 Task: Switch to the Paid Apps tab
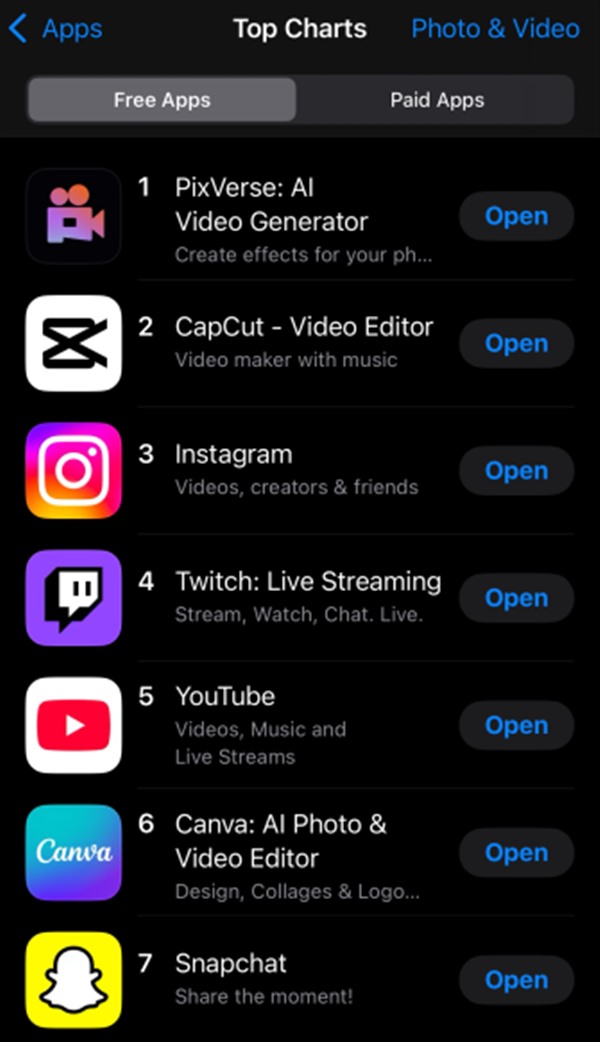pyautogui.click(x=436, y=100)
